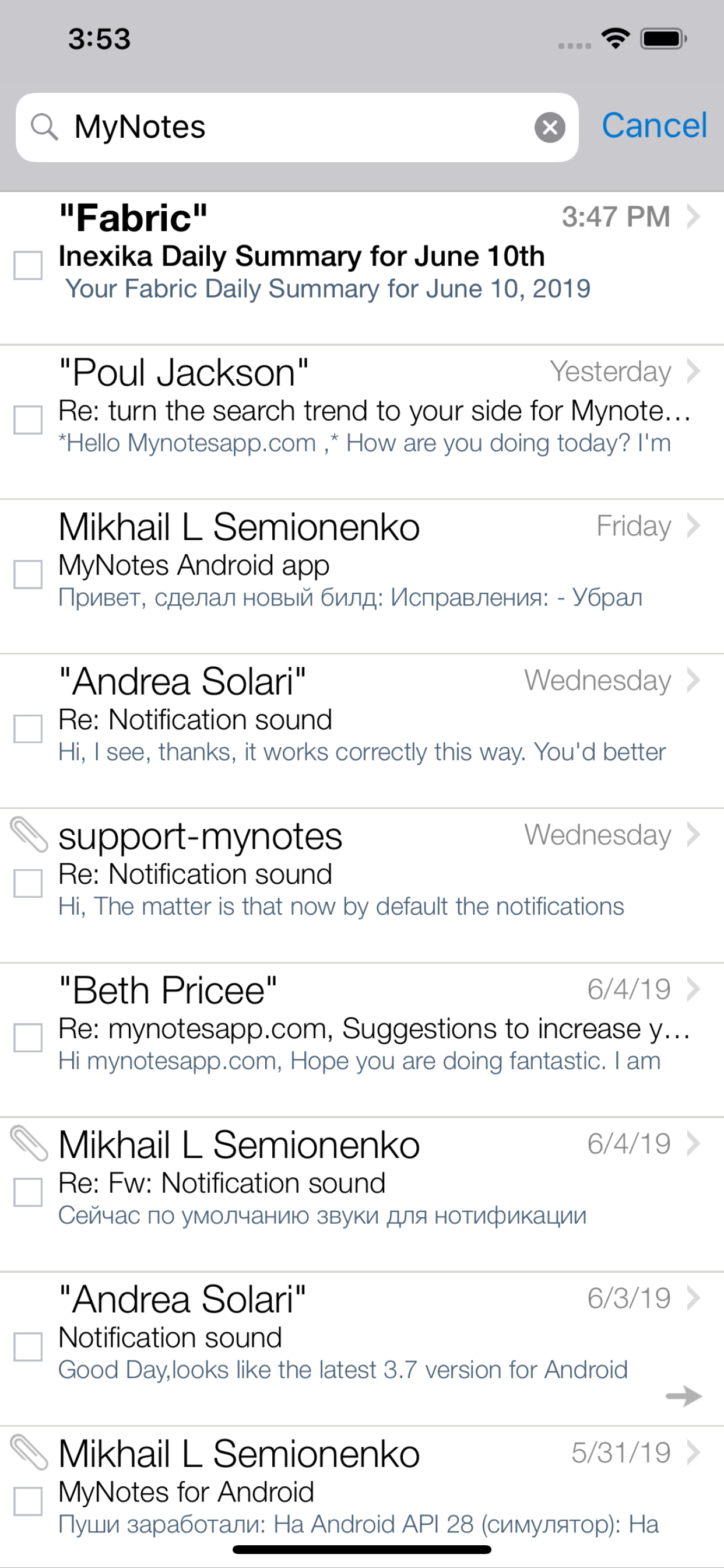Screen dimensions: 724x1568
Task: Open Beth Pricee's email
Action: coord(362,1040)
